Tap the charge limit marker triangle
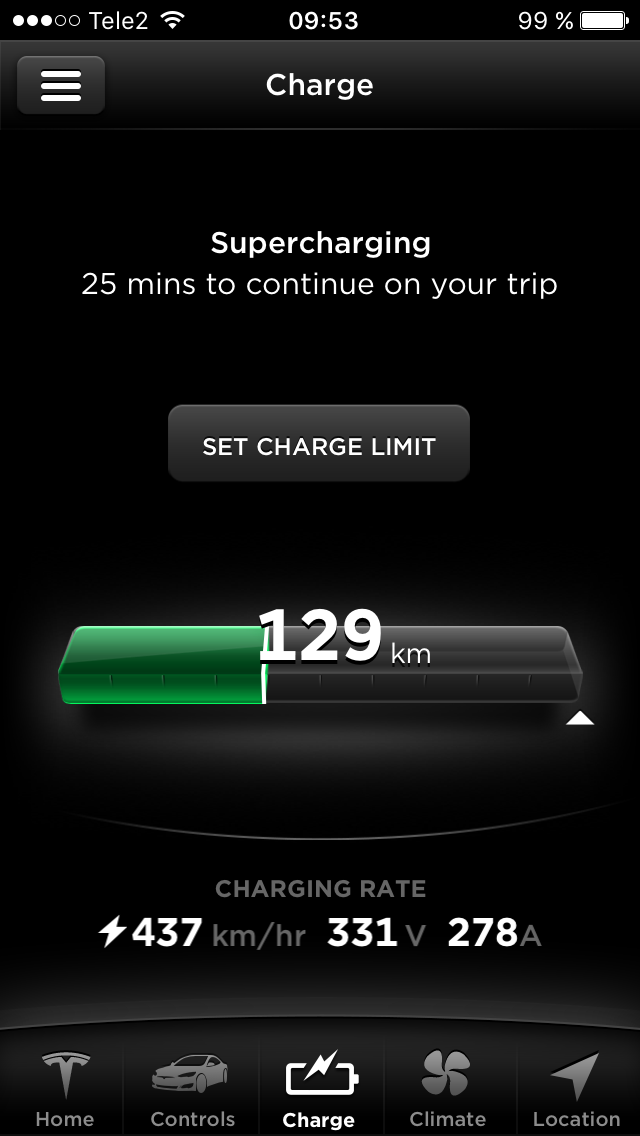 (x=580, y=718)
